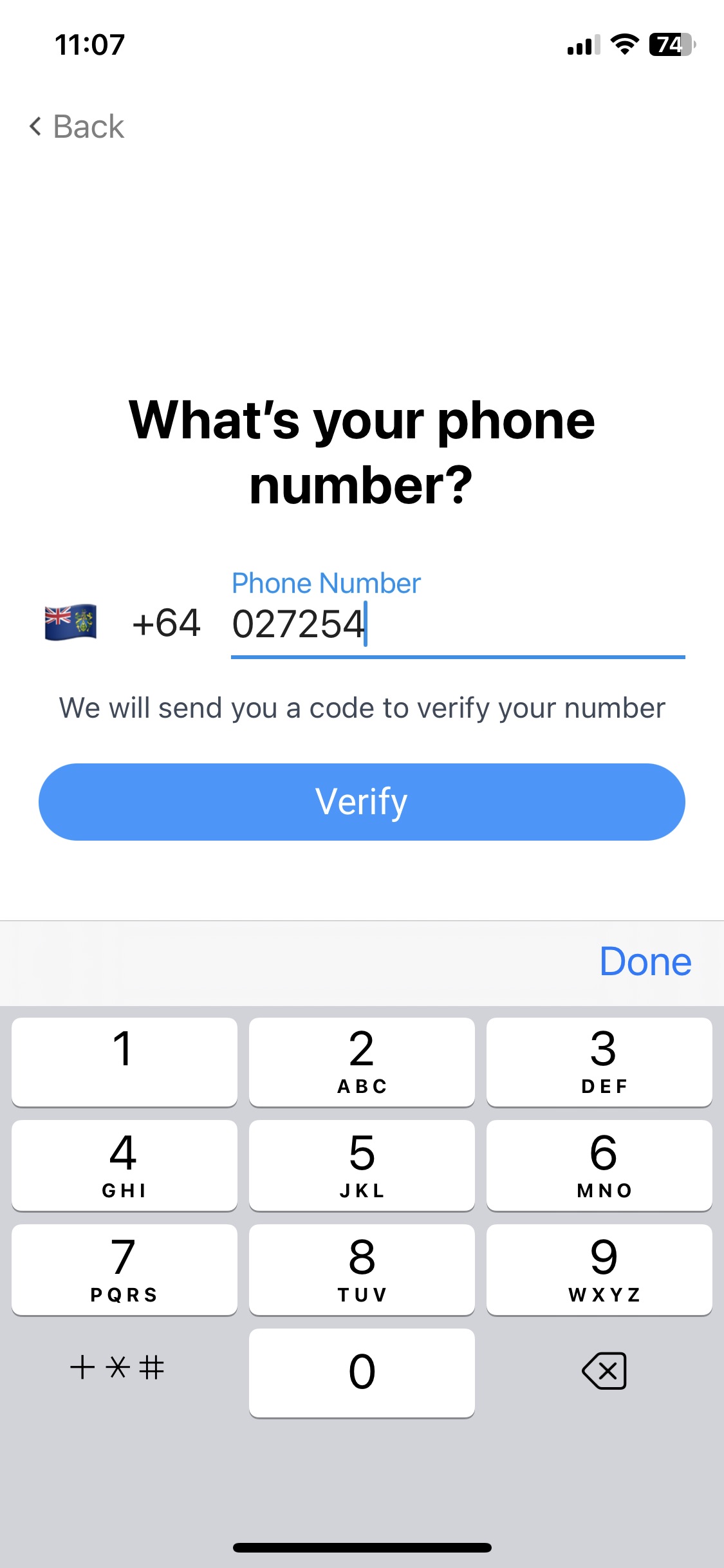Delete the last digit with backspace key
724x1568 pixels.
coord(604,1371)
